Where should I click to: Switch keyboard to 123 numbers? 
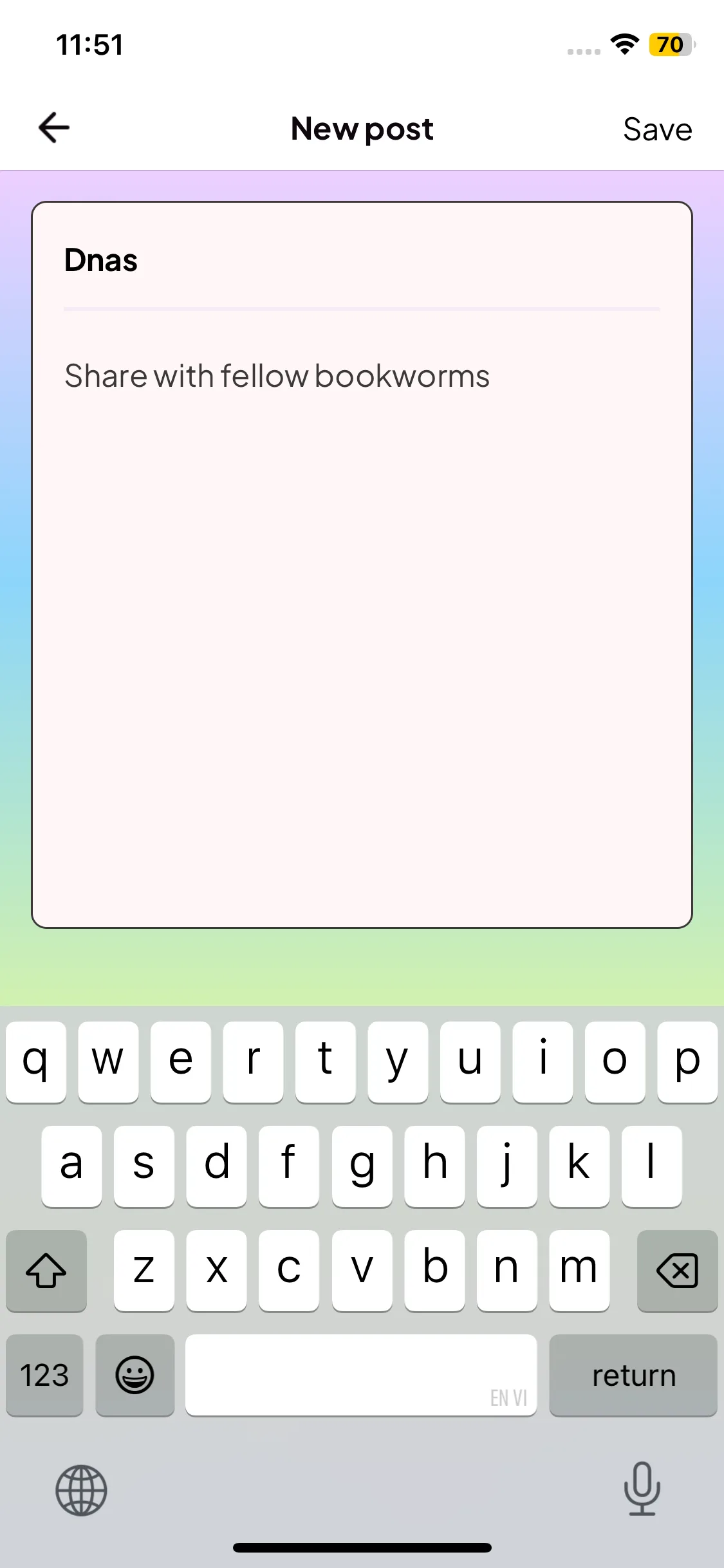click(44, 1376)
